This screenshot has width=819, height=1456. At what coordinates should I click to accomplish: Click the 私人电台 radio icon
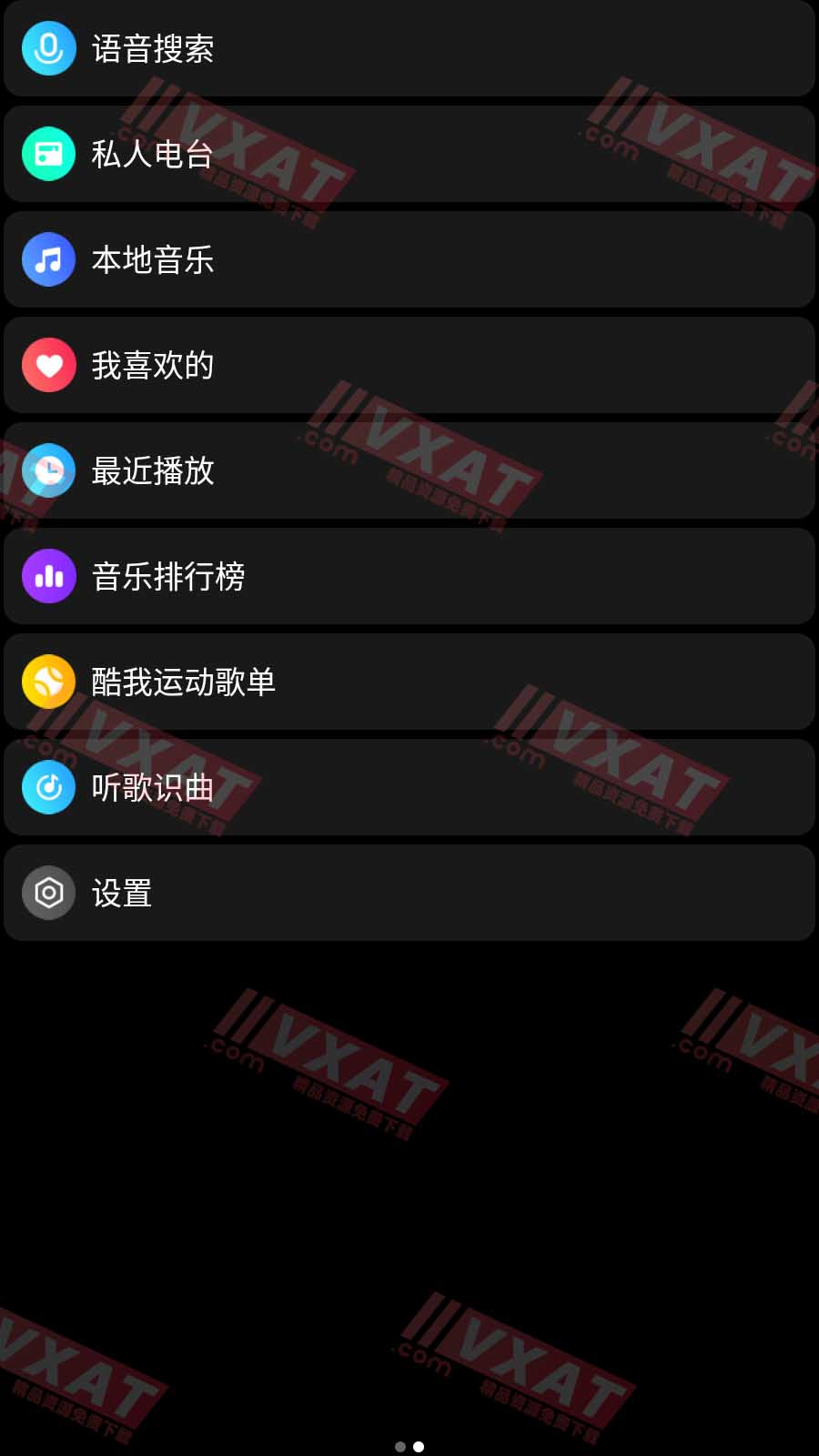tap(48, 155)
